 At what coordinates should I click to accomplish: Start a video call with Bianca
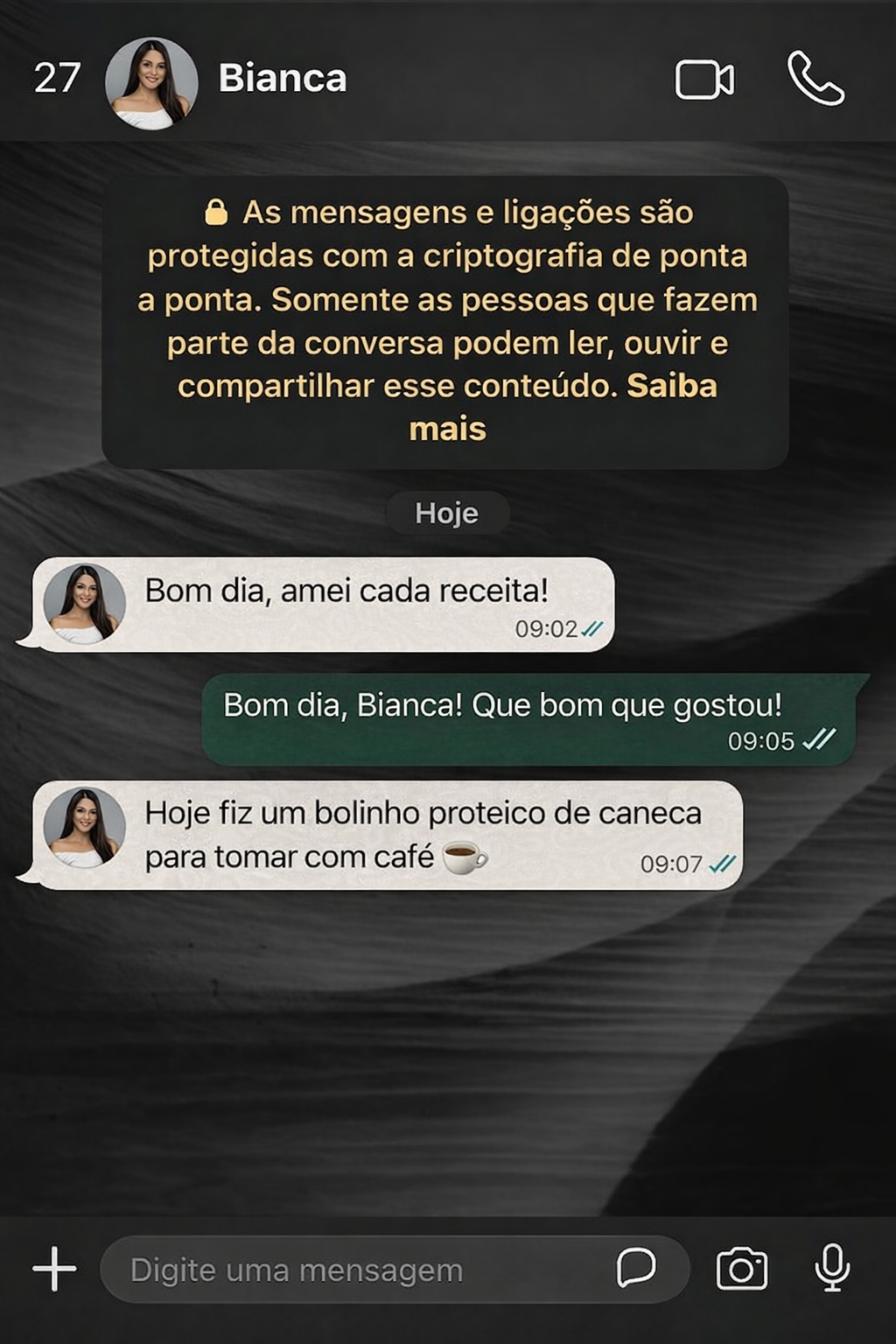[704, 80]
